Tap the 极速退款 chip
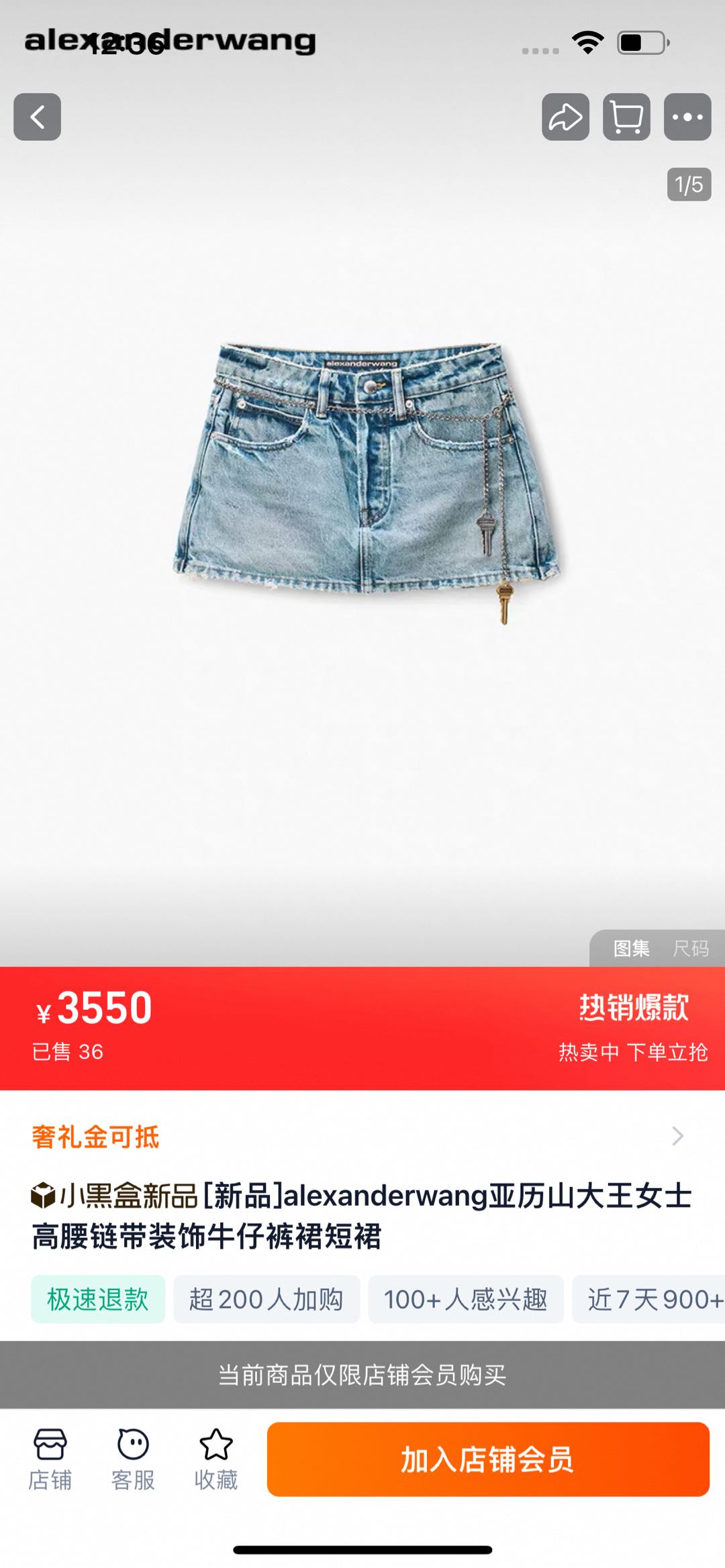The height and width of the screenshot is (1568, 725). [98, 1299]
